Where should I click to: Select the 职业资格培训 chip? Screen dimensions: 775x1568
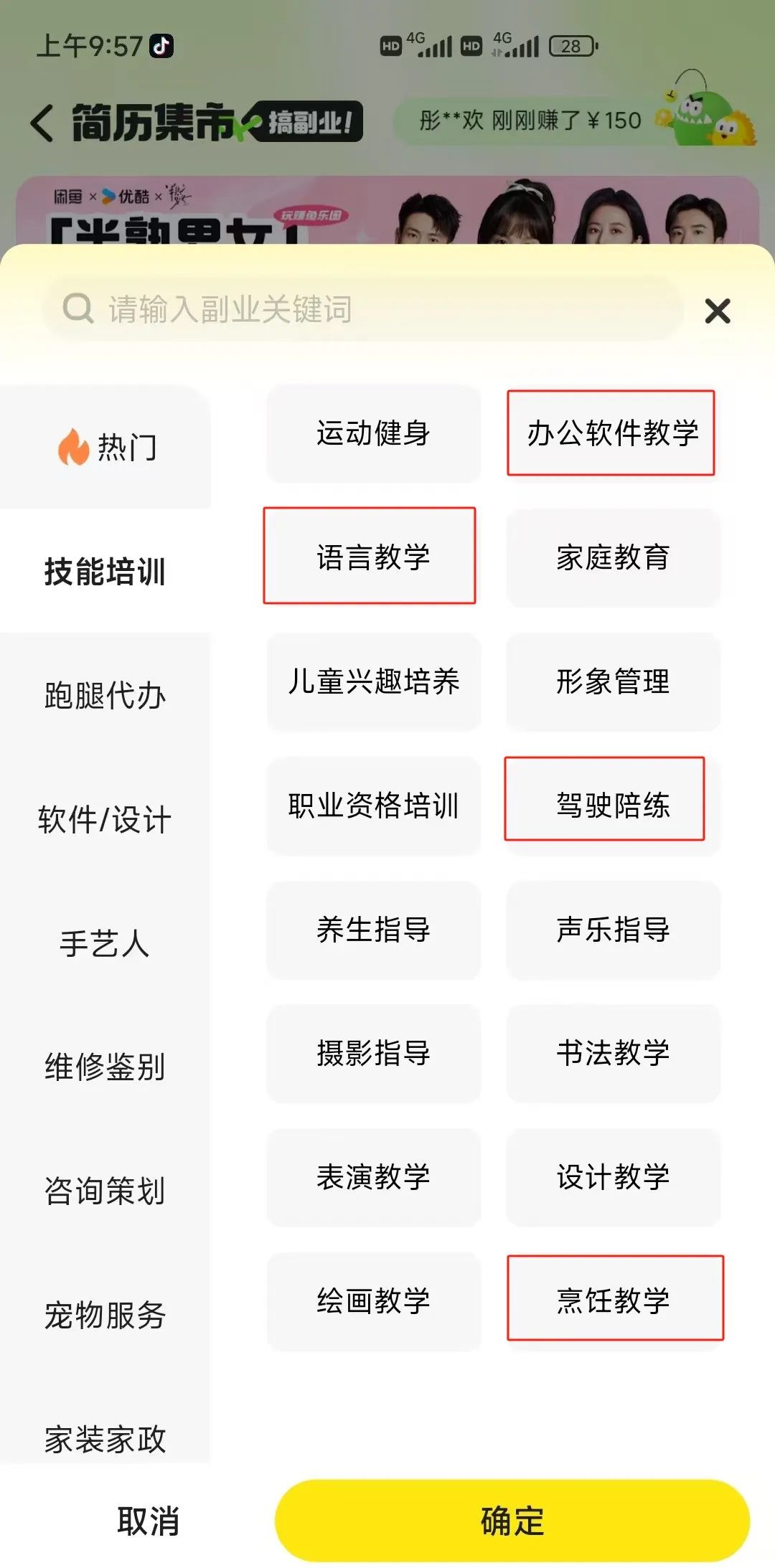[374, 805]
